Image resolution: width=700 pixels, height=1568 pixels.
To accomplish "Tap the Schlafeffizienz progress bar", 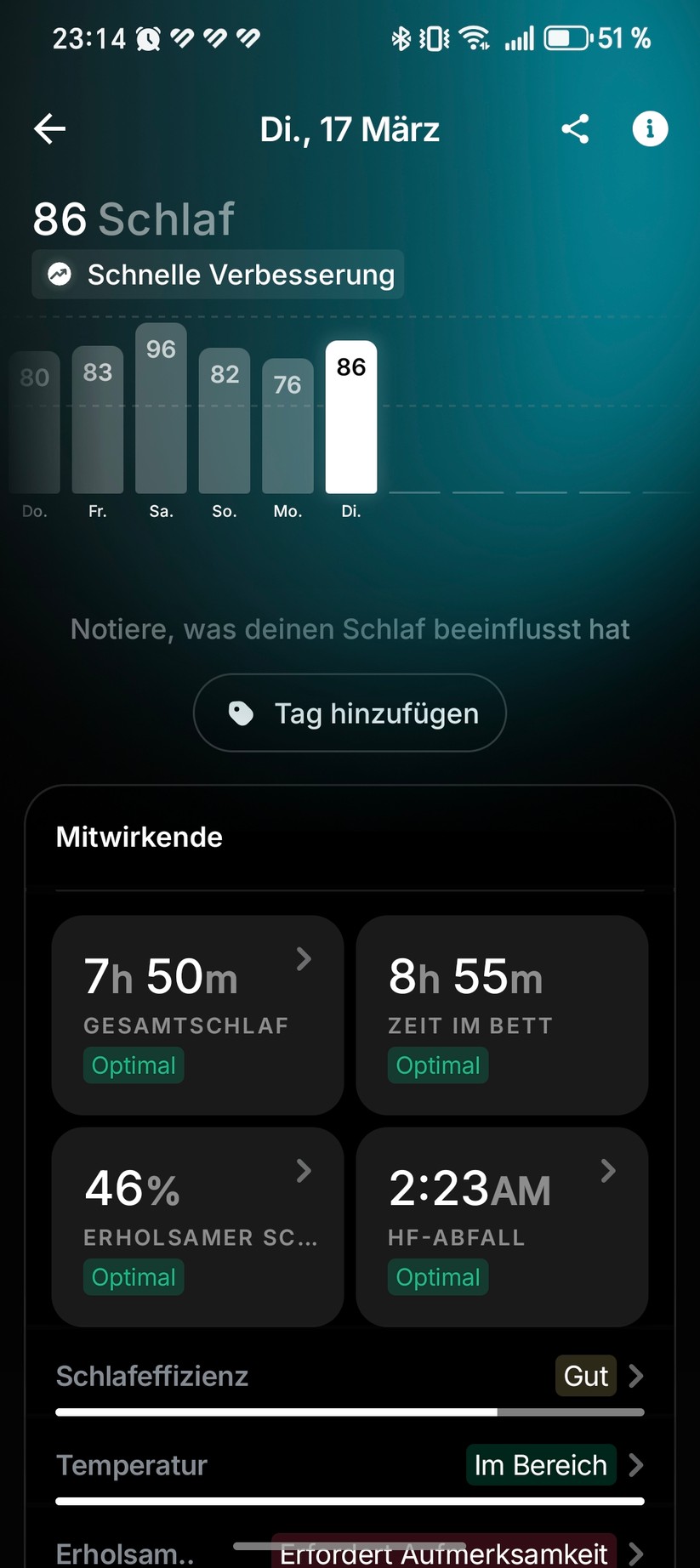I will click(350, 1412).
